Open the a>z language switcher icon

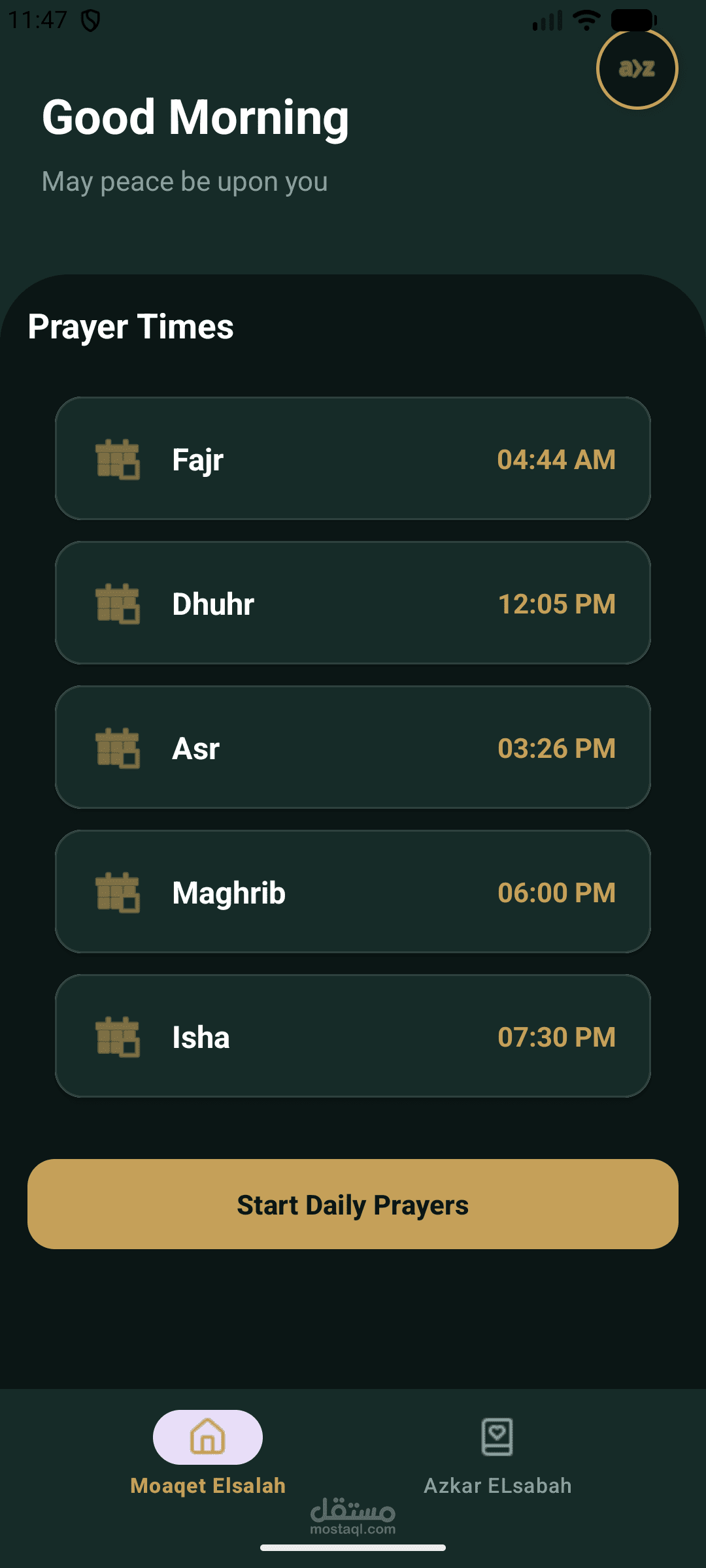[x=636, y=68]
